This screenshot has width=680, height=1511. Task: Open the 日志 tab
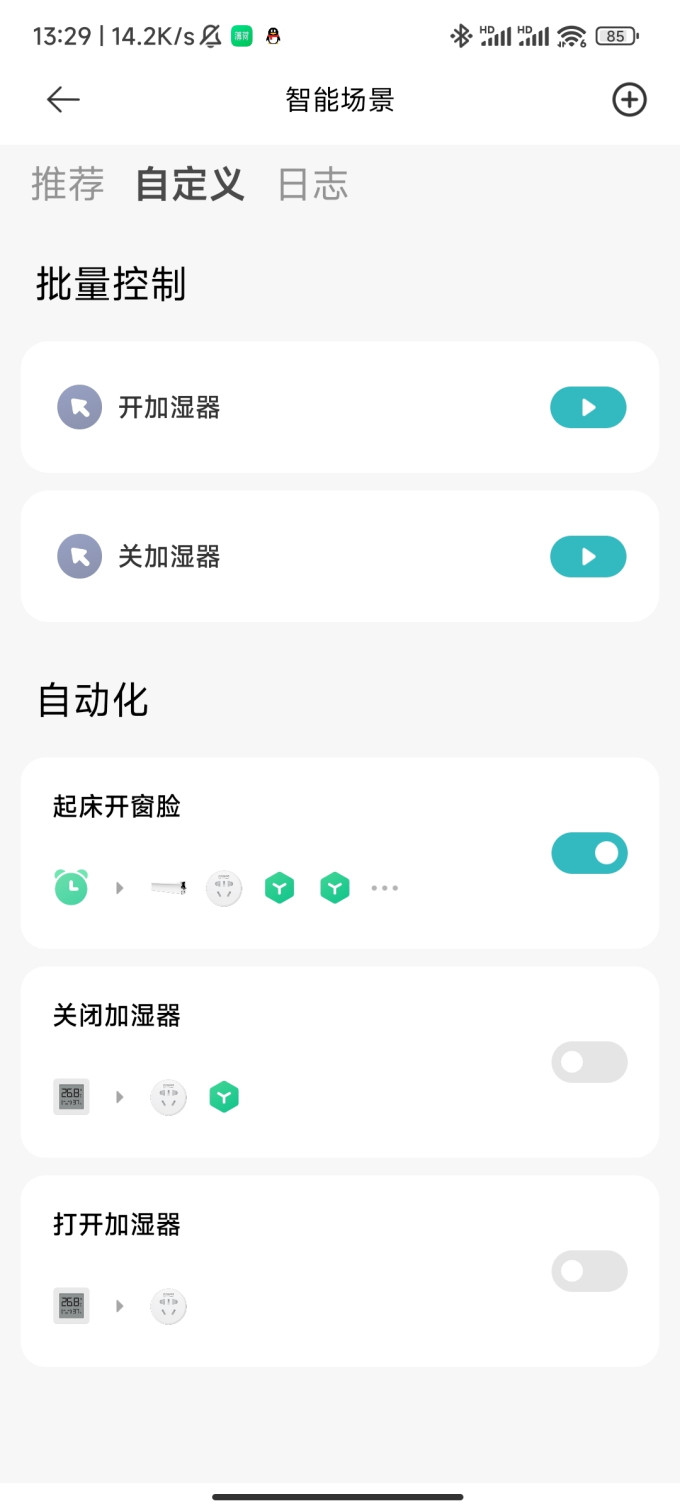pyautogui.click(x=313, y=185)
